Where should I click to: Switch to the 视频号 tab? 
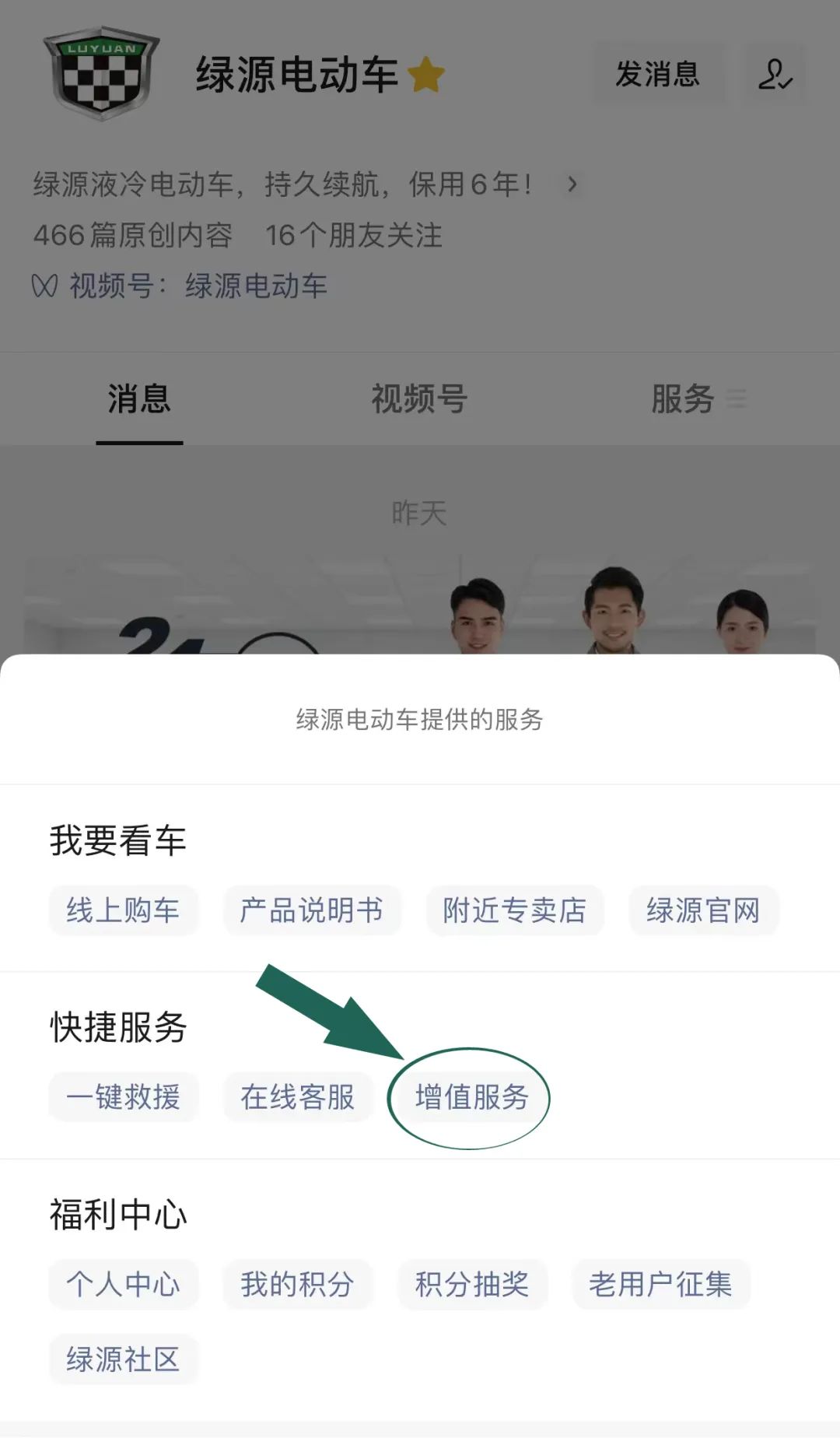(419, 399)
